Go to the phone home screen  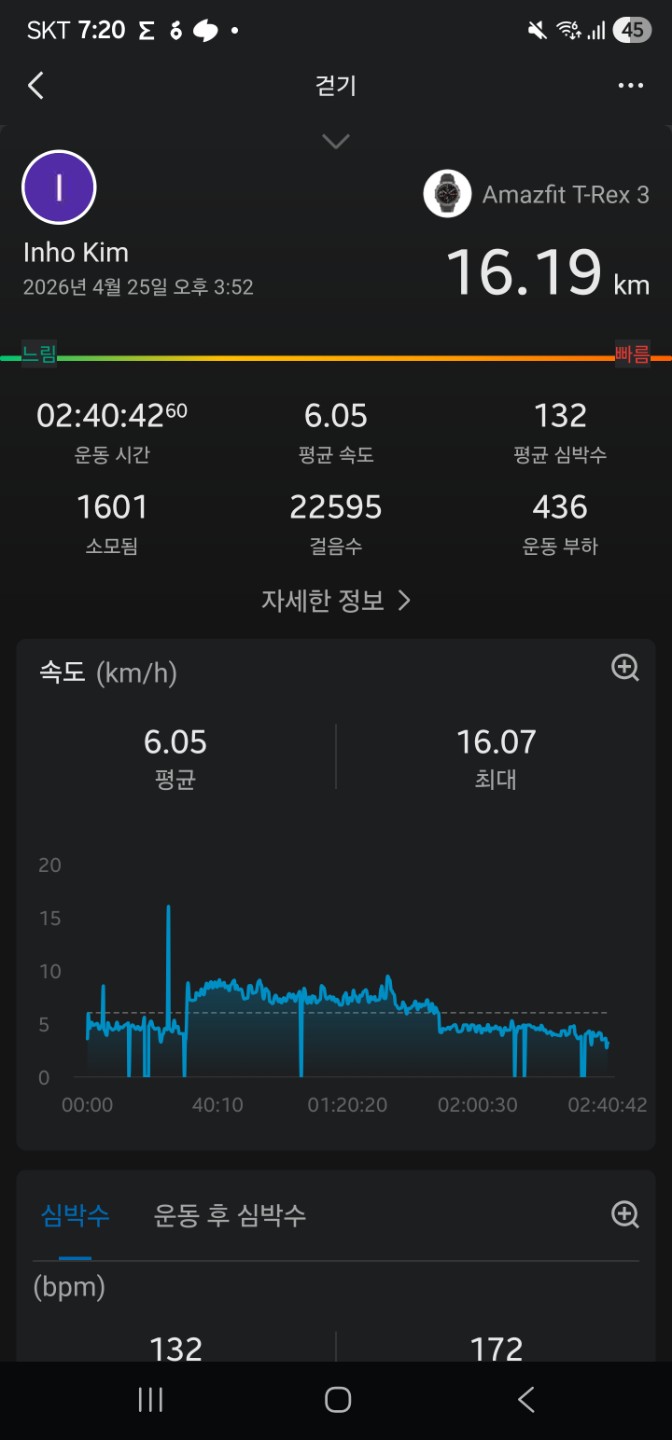point(338,1400)
